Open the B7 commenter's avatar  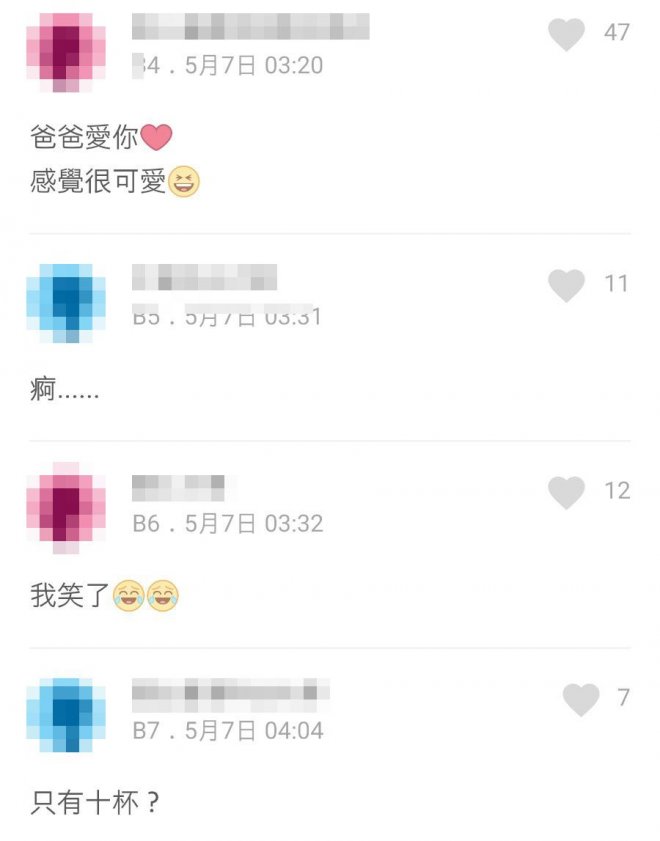coord(66,714)
